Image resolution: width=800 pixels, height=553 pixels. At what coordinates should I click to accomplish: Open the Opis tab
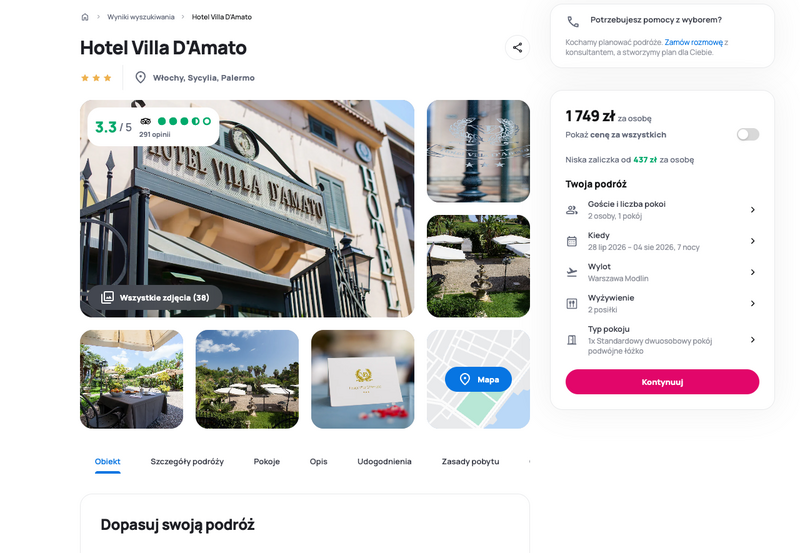318,461
